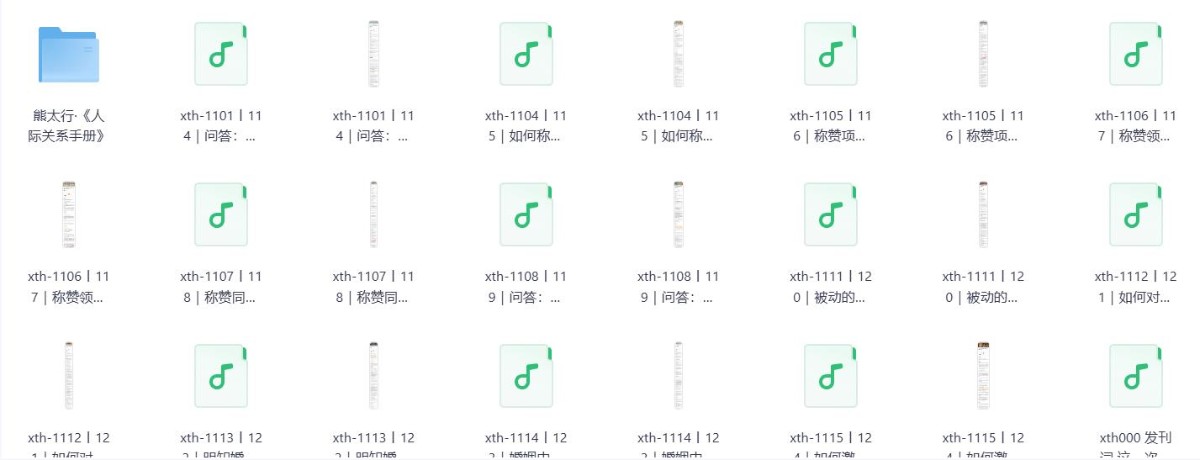View the document image xth-1108 问答
This screenshot has height=460, width=1200.
click(x=678, y=215)
